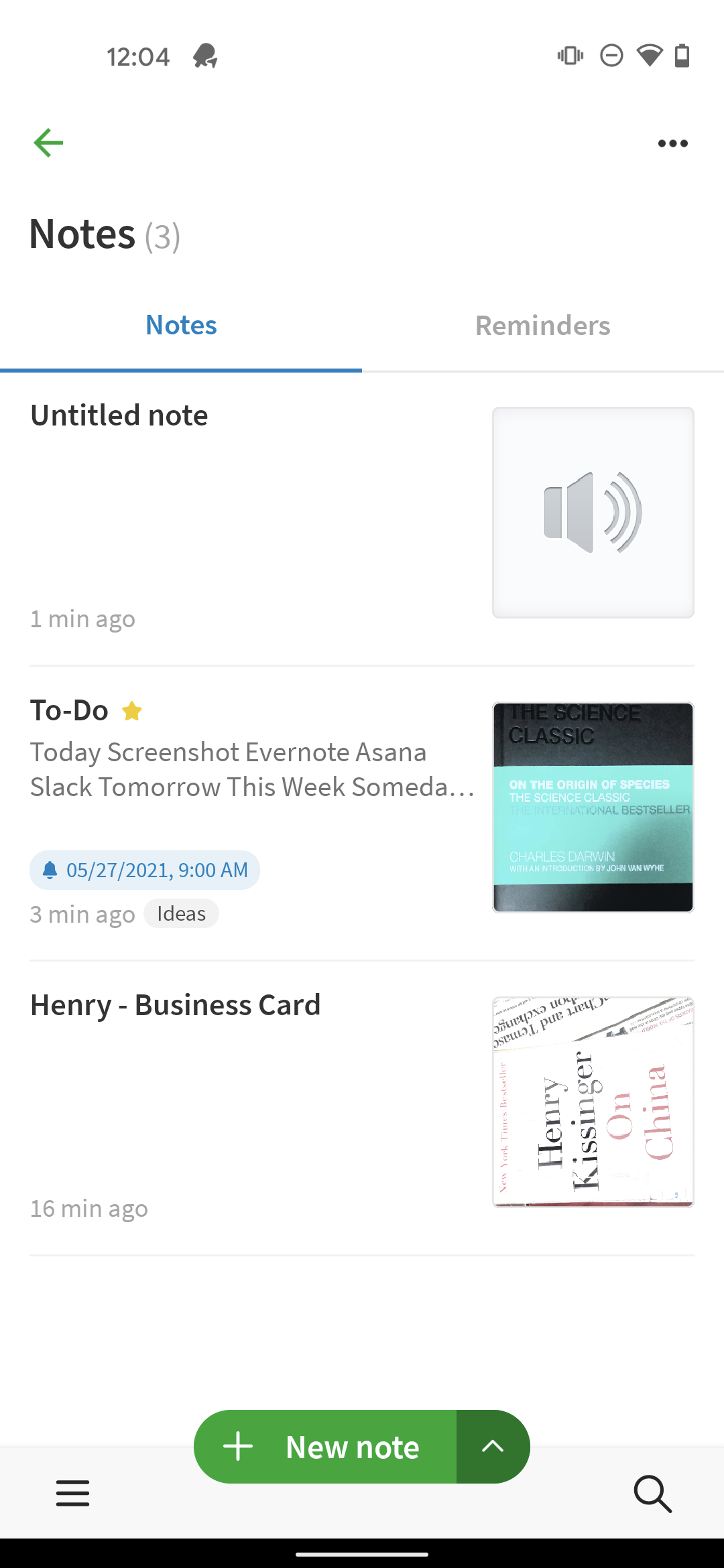Open the three-dot overflow menu

(x=672, y=143)
